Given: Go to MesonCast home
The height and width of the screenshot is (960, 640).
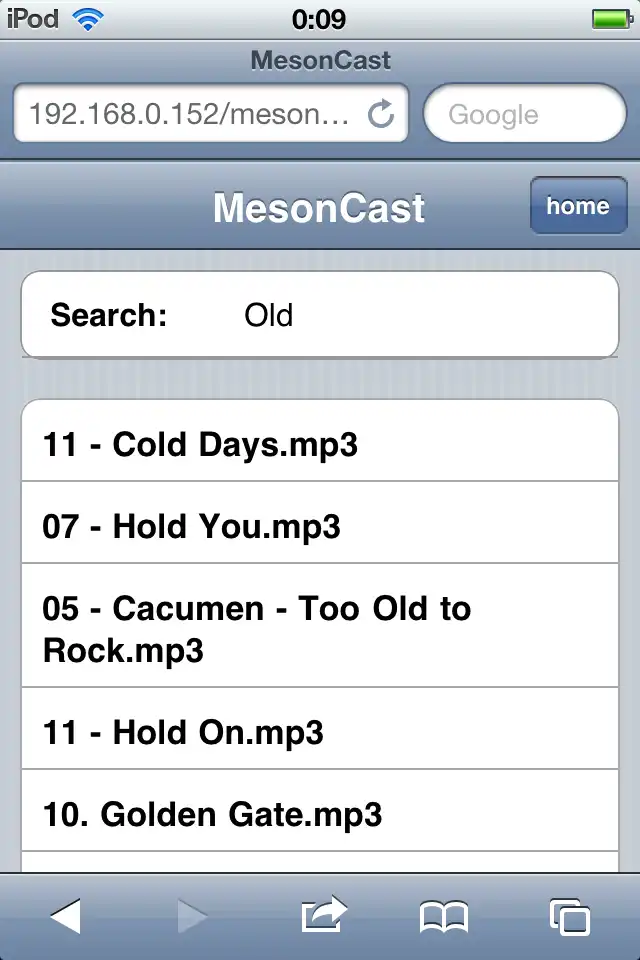Looking at the screenshot, I should tap(578, 206).
